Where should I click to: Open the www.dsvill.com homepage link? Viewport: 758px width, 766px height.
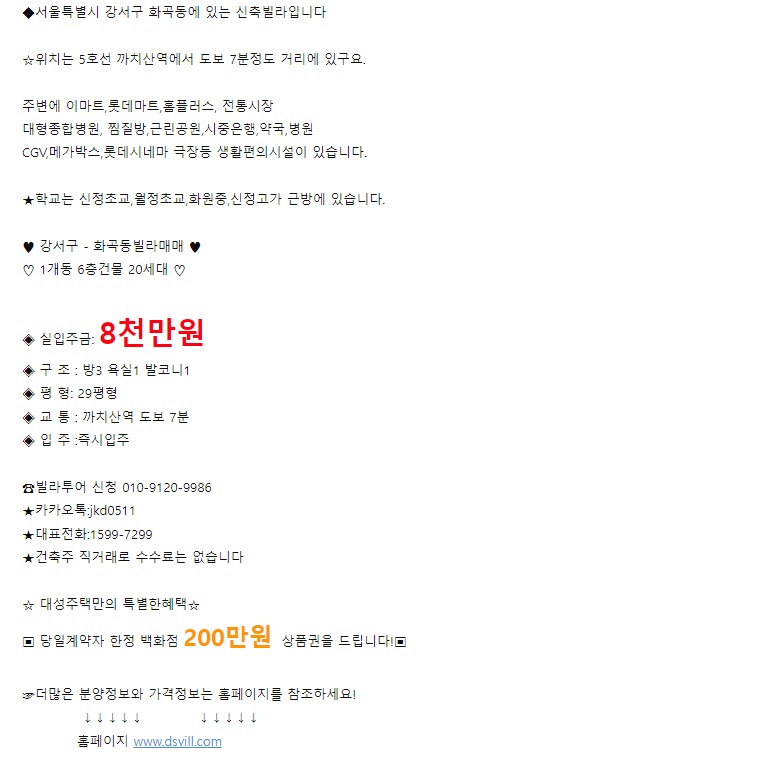177,741
